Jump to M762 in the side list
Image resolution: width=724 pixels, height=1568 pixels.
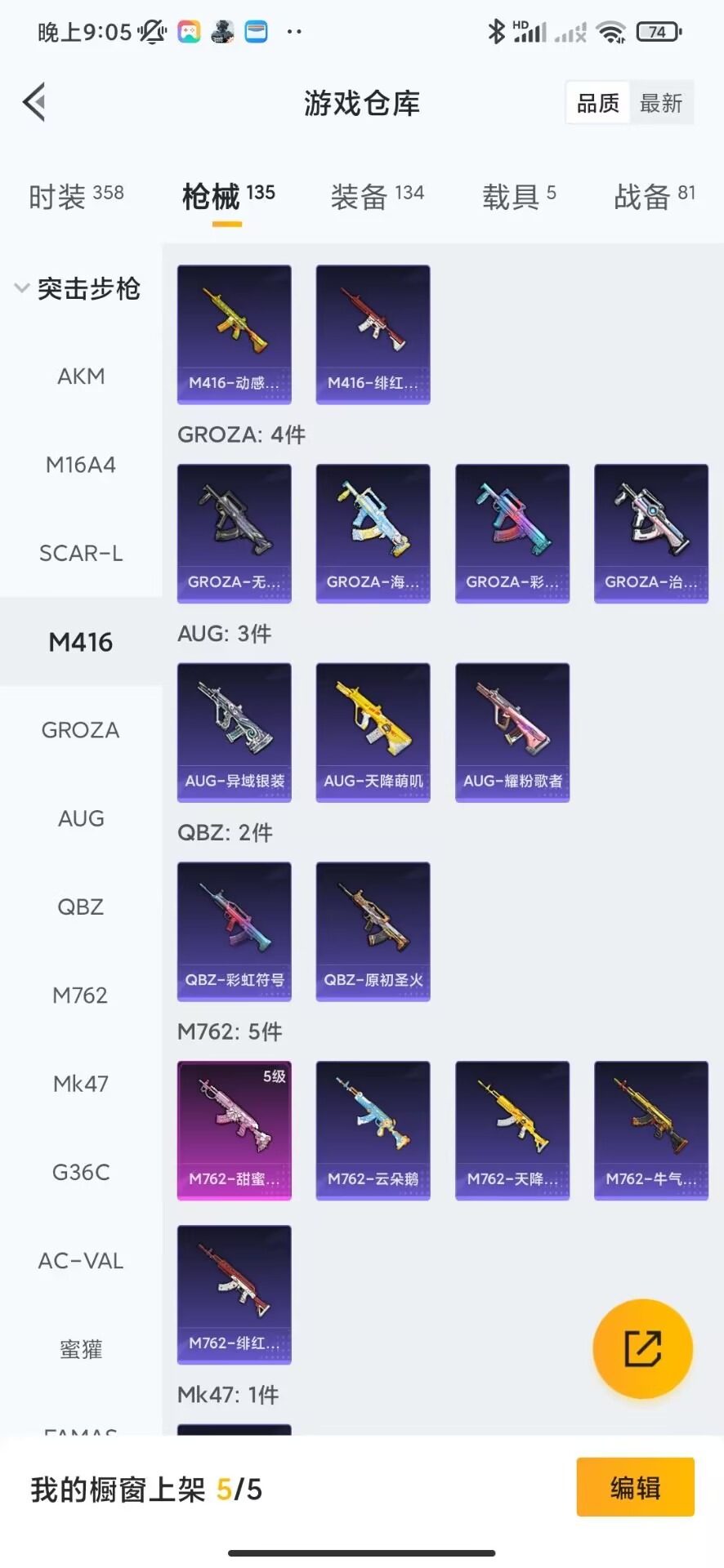[81, 996]
